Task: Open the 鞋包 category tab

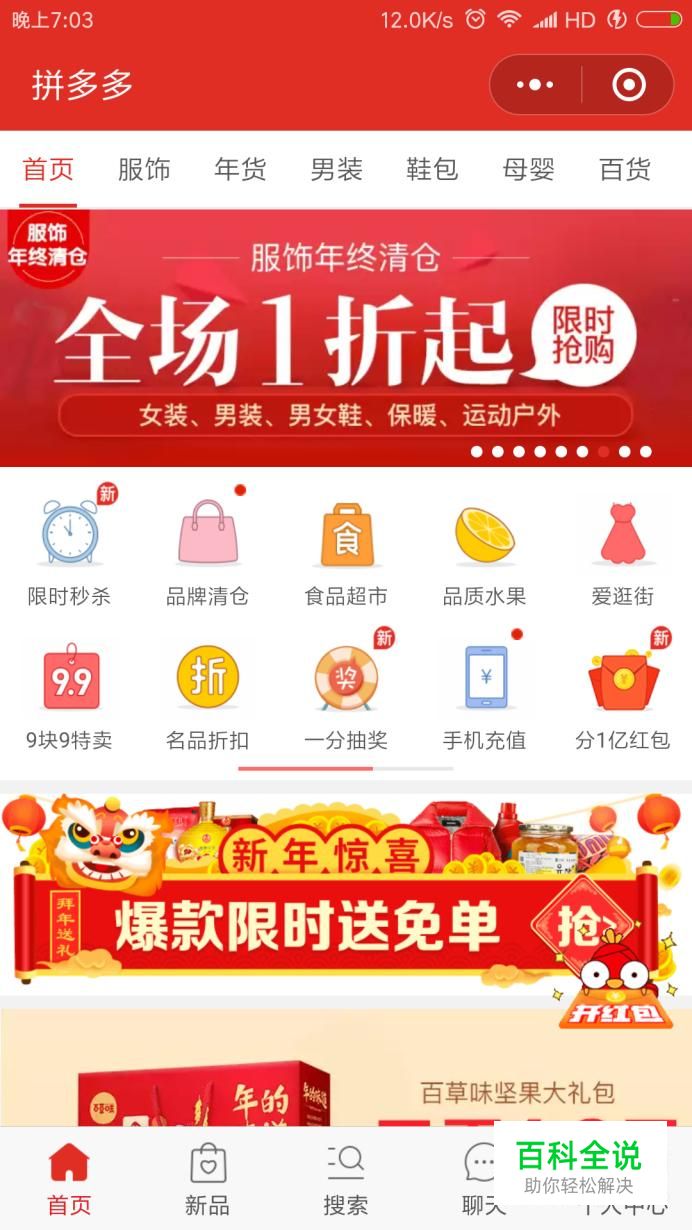Action: (432, 169)
